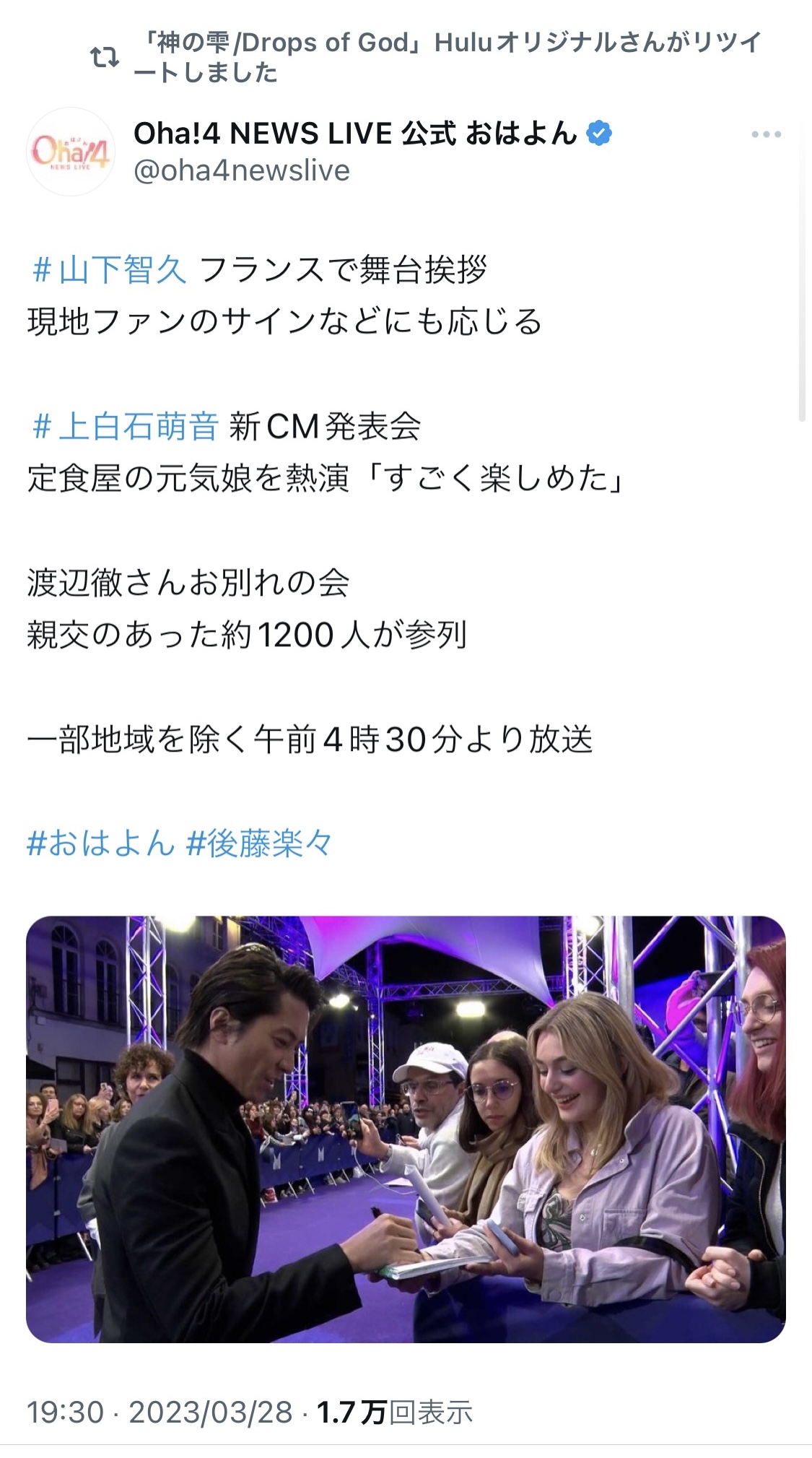Open the #後藤楽々 hashtag
Viewport: 812px width, 1458px height.
(260, 843)
